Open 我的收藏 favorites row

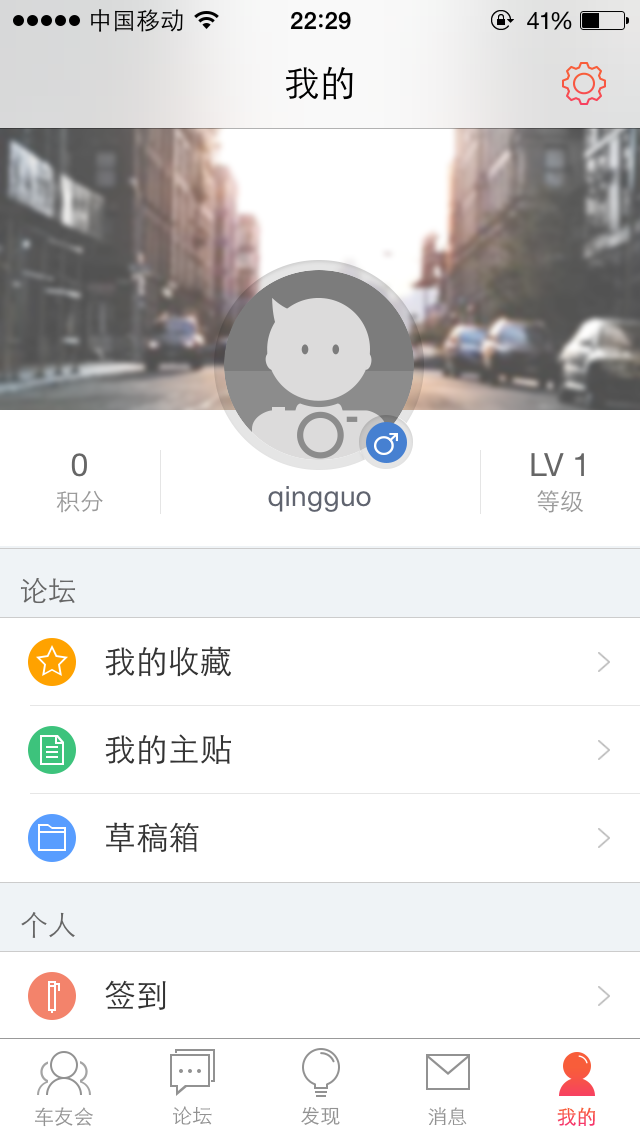(x=320, y=661)
